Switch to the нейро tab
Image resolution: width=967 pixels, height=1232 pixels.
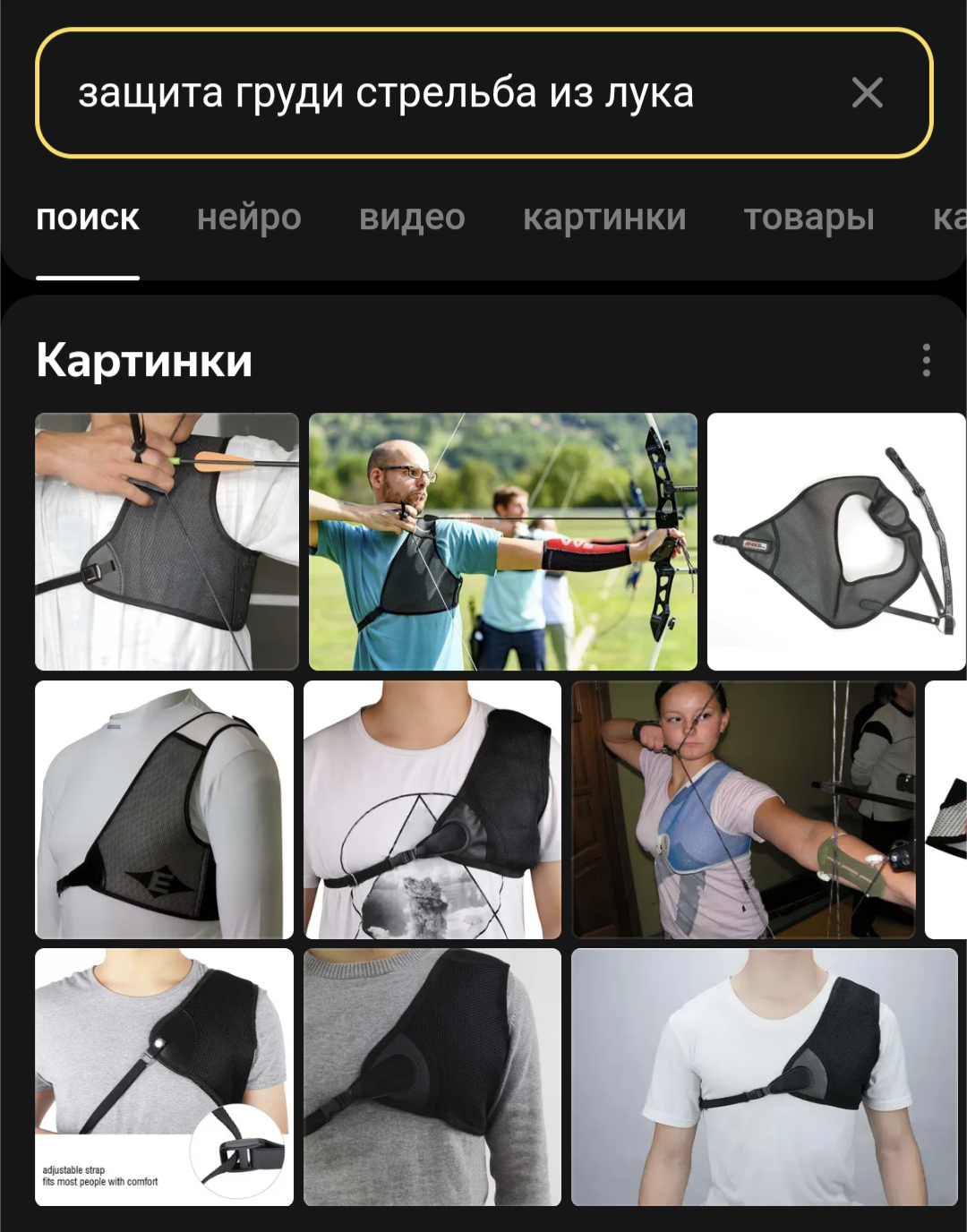click(249, 218)
